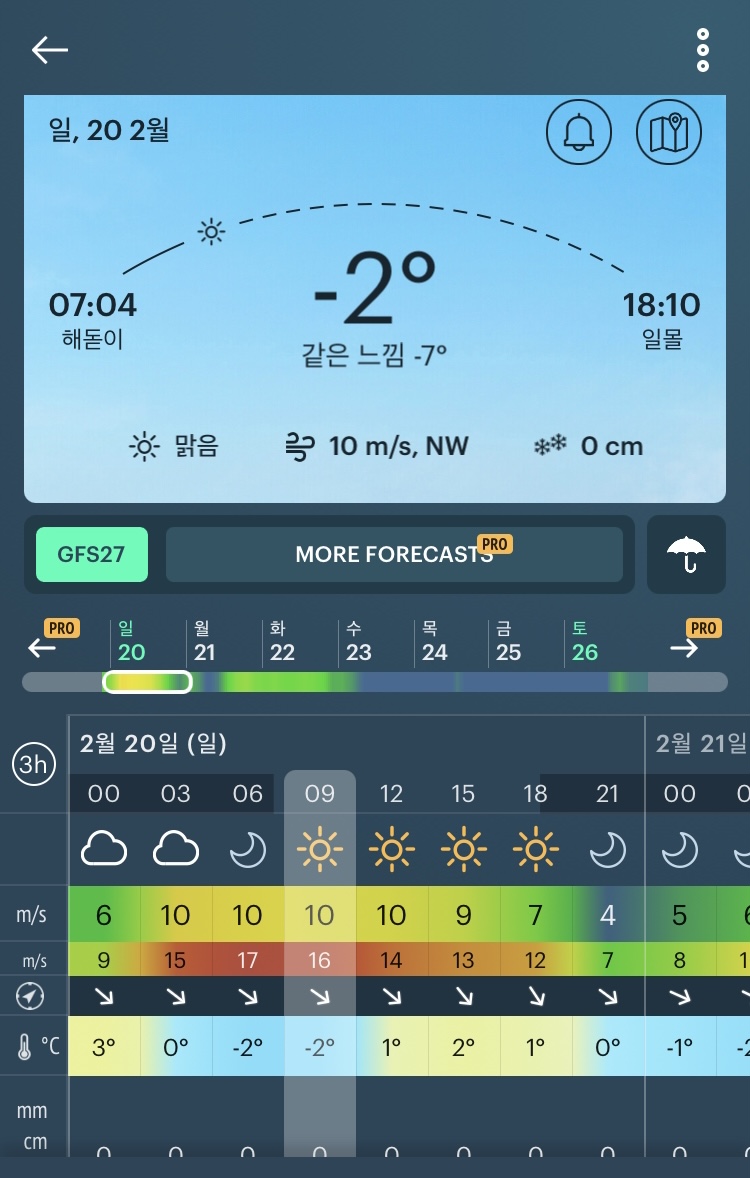Select the 12 o'clock forecast column
This screenshot has height=1178, width=750.
(x=391, y=794)
